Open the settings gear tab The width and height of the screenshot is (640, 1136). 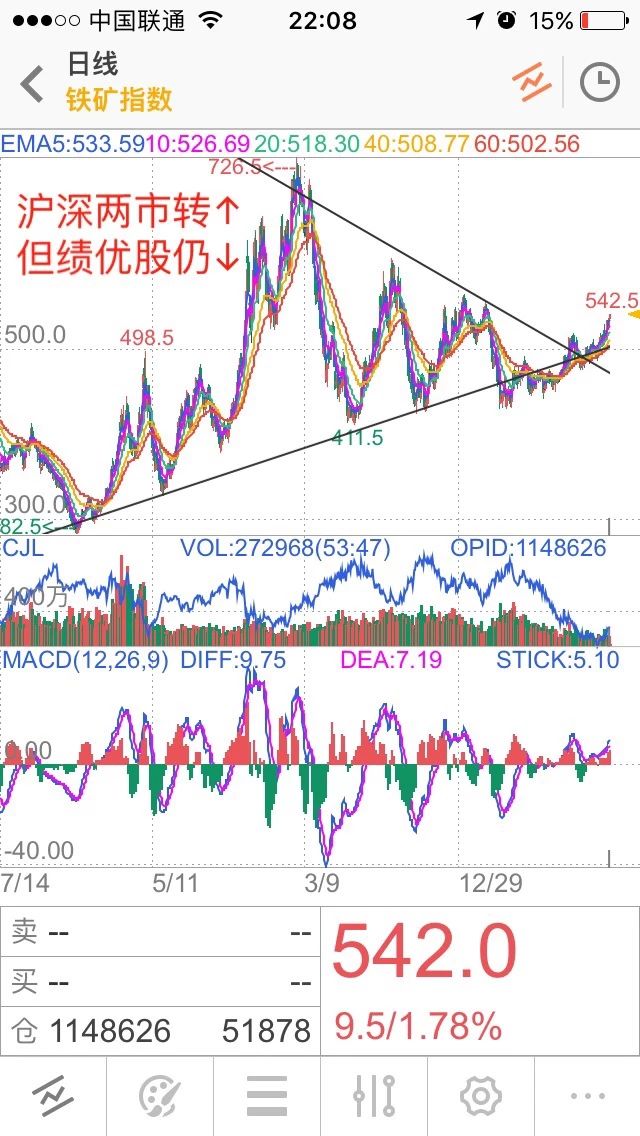[480, 1096]
